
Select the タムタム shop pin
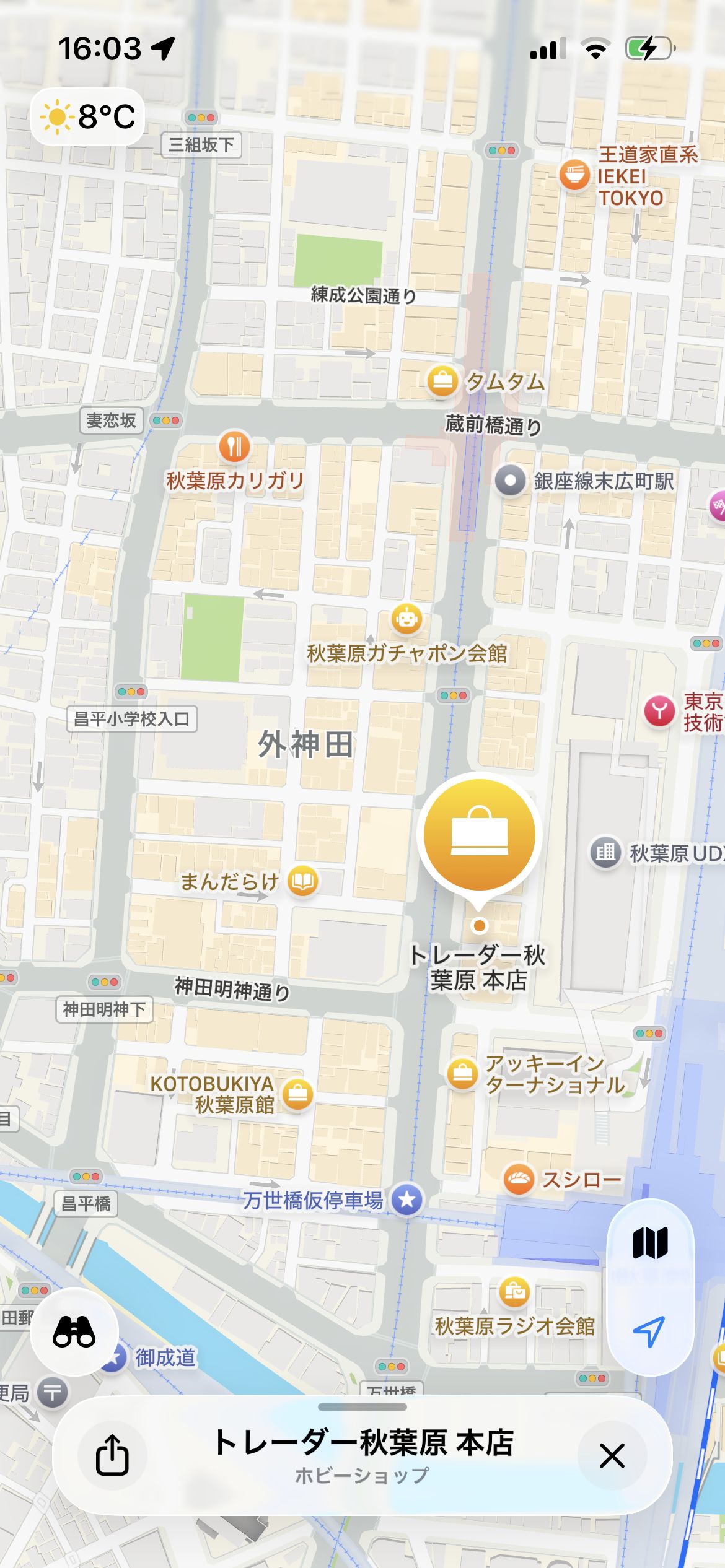442,380
